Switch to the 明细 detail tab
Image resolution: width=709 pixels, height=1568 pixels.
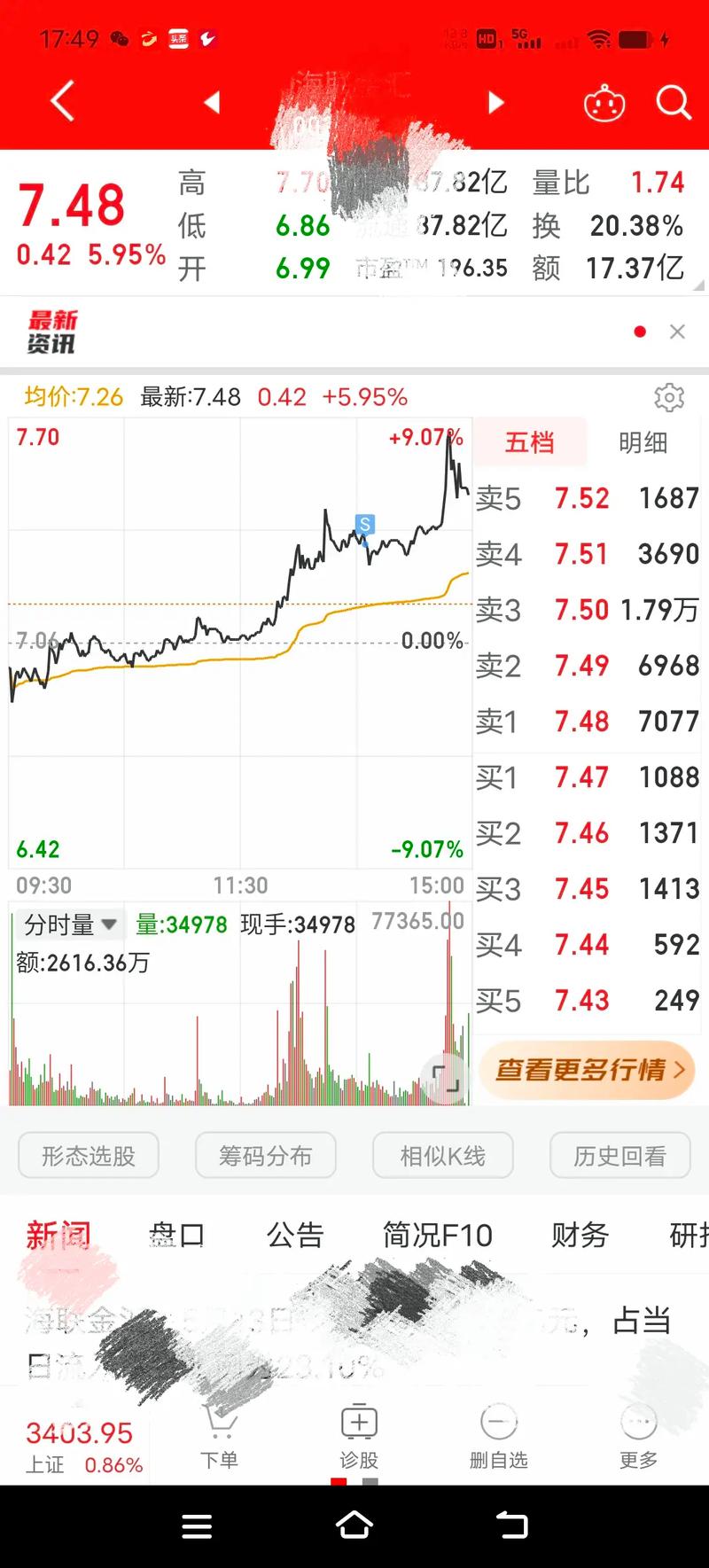644,442
